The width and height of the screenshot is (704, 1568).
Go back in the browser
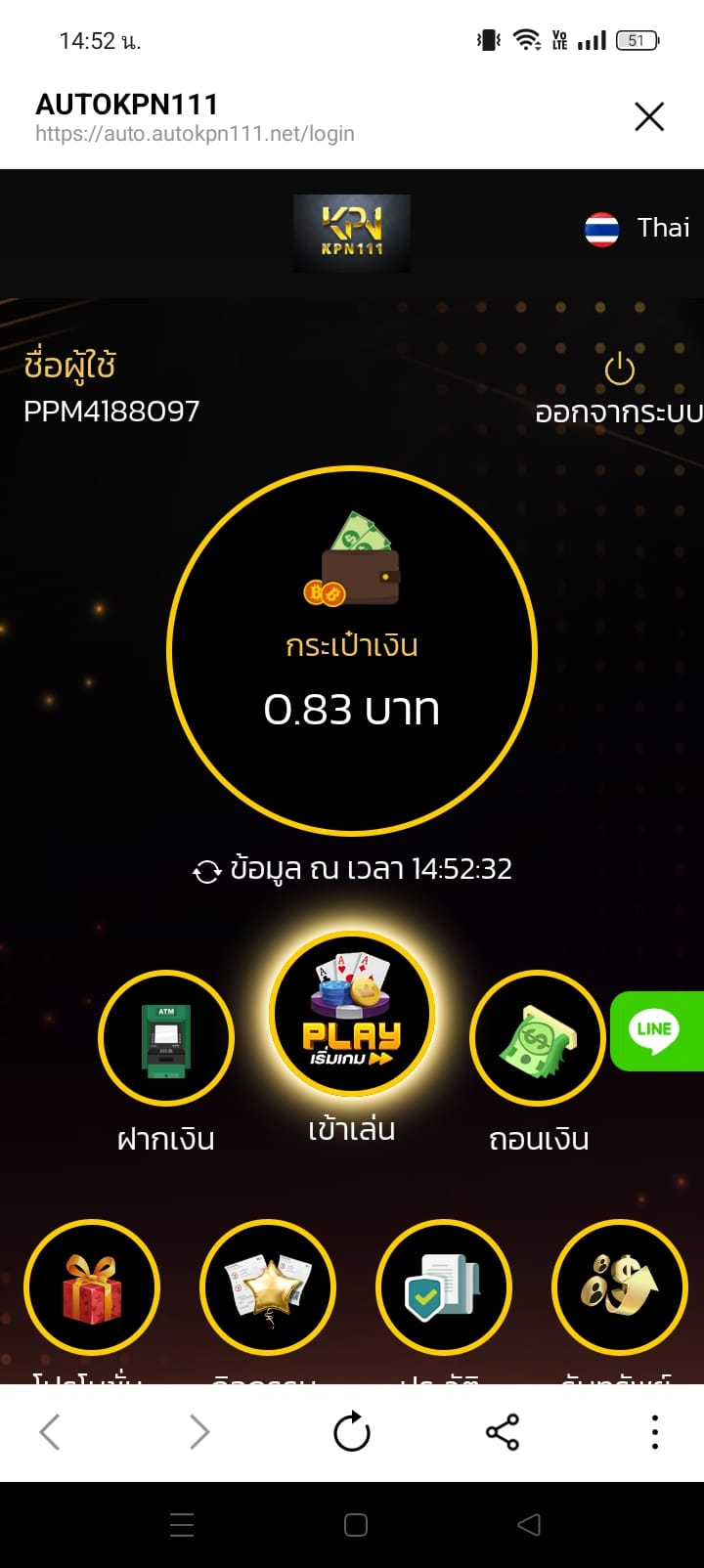[x=50, y=1433]
